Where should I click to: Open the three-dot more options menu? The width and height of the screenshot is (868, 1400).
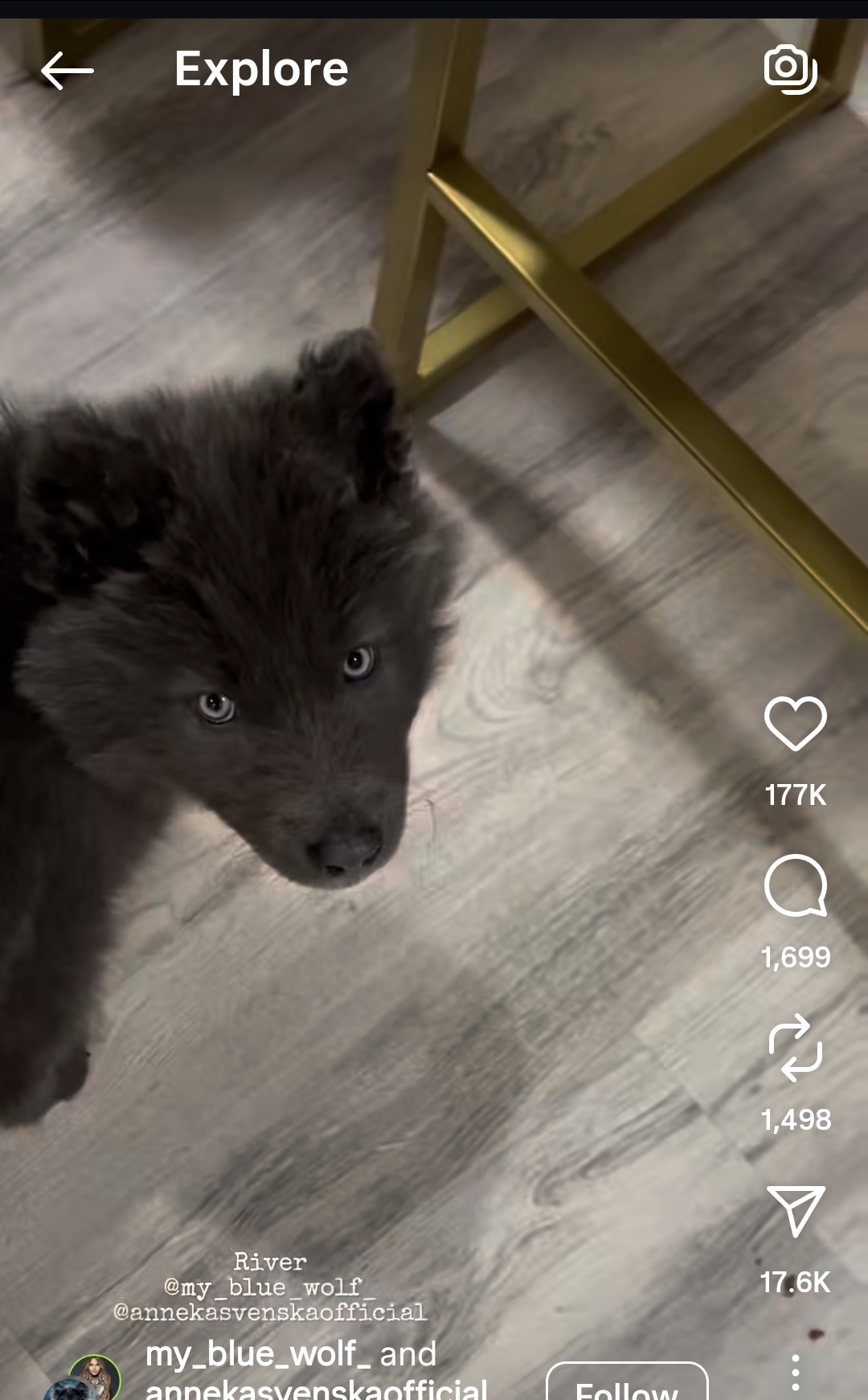tap(796, 1373)
